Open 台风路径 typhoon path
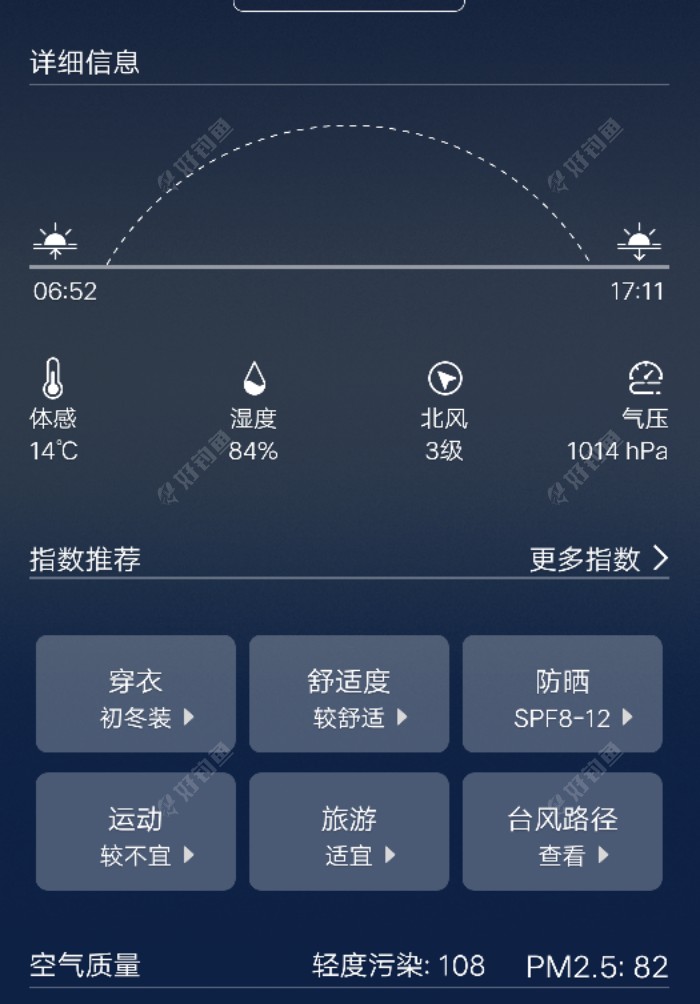The width and height of the screenshot is (700, 1004). (562, 831)
